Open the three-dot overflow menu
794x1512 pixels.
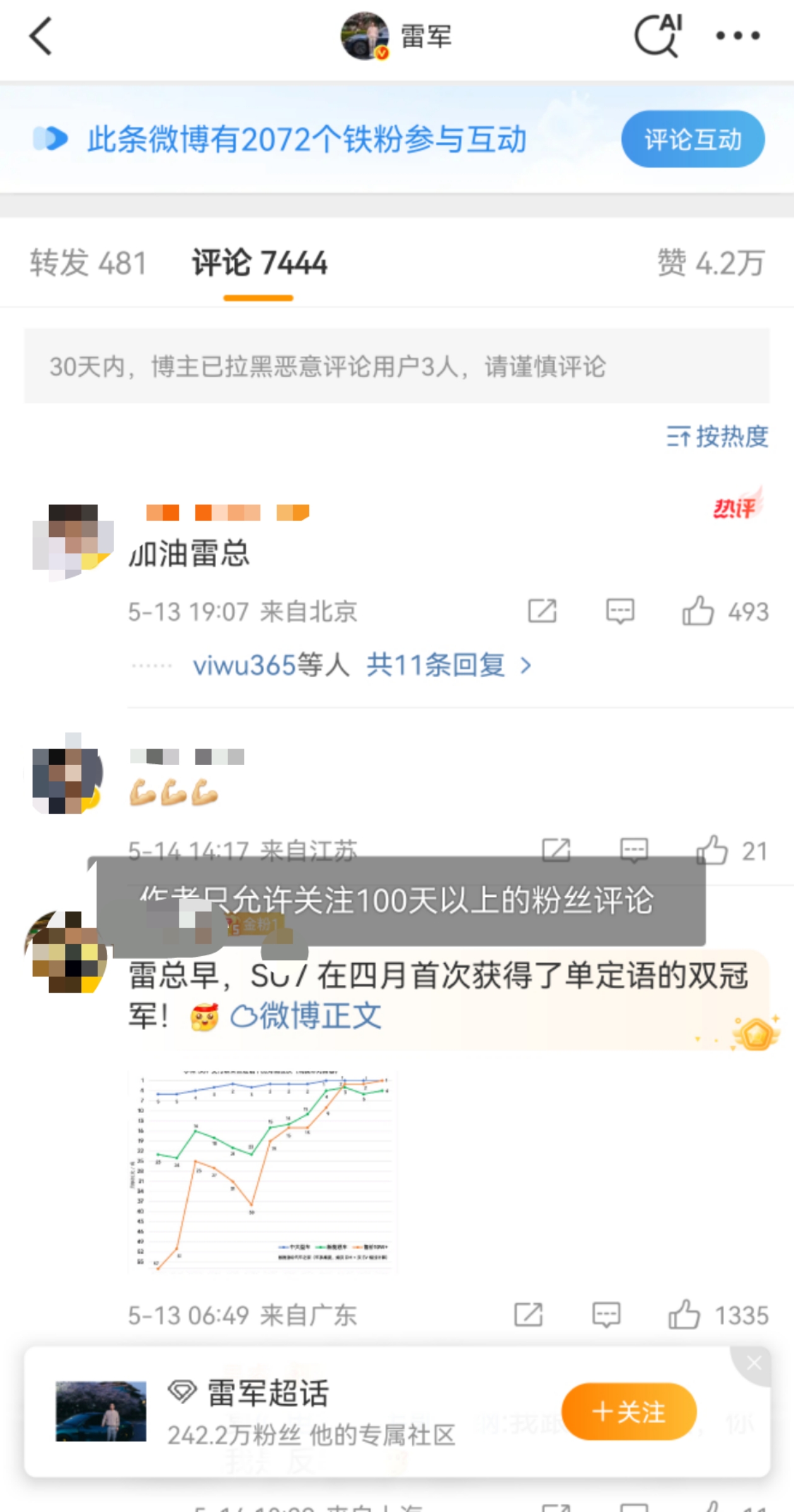[738, 36]
